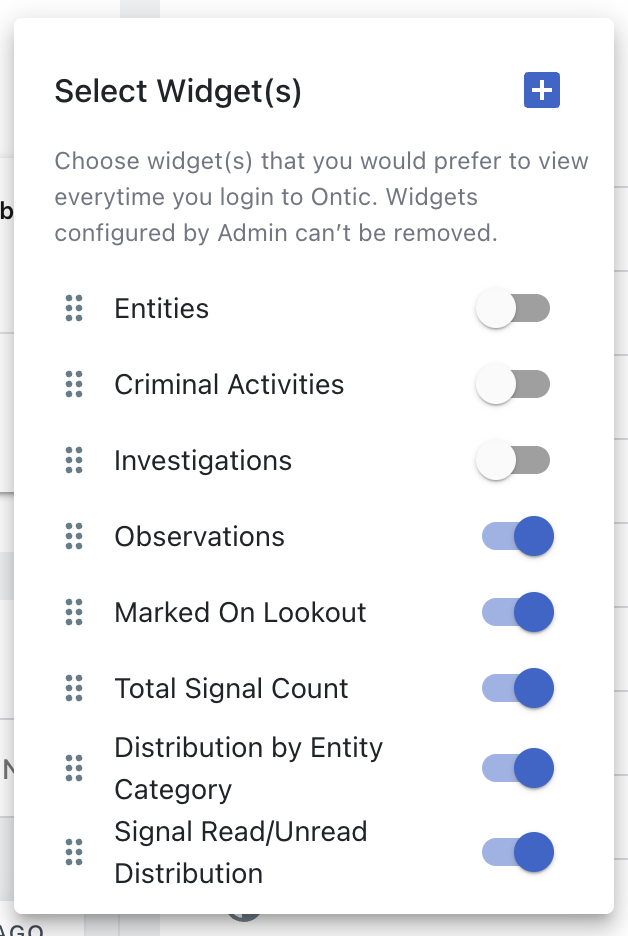This screenshot has height=936, width=628.
Task: Turn off Signal Read/Unread Distribution widget
Action: [x=518, y=852]
